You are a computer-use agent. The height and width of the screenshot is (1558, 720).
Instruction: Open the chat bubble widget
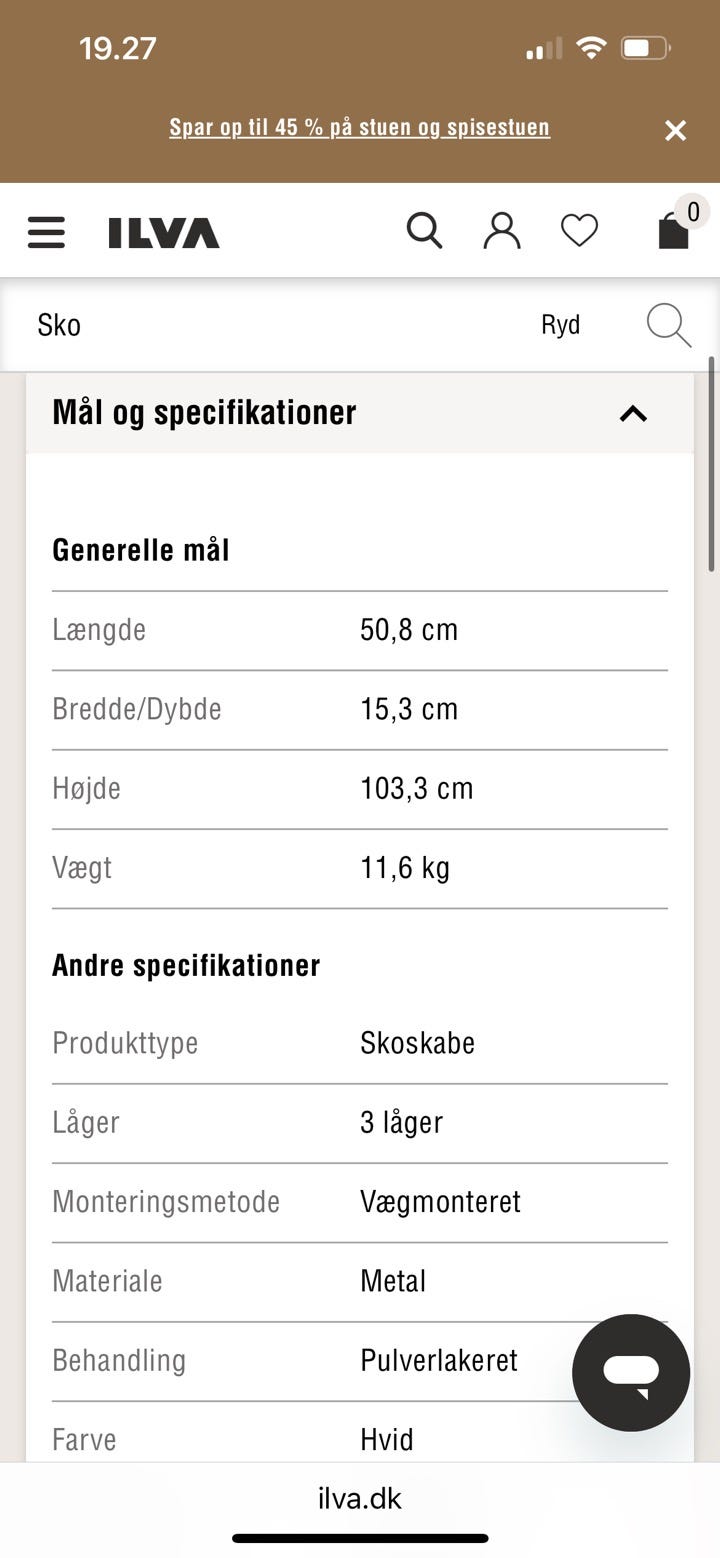coord(630,1373)
